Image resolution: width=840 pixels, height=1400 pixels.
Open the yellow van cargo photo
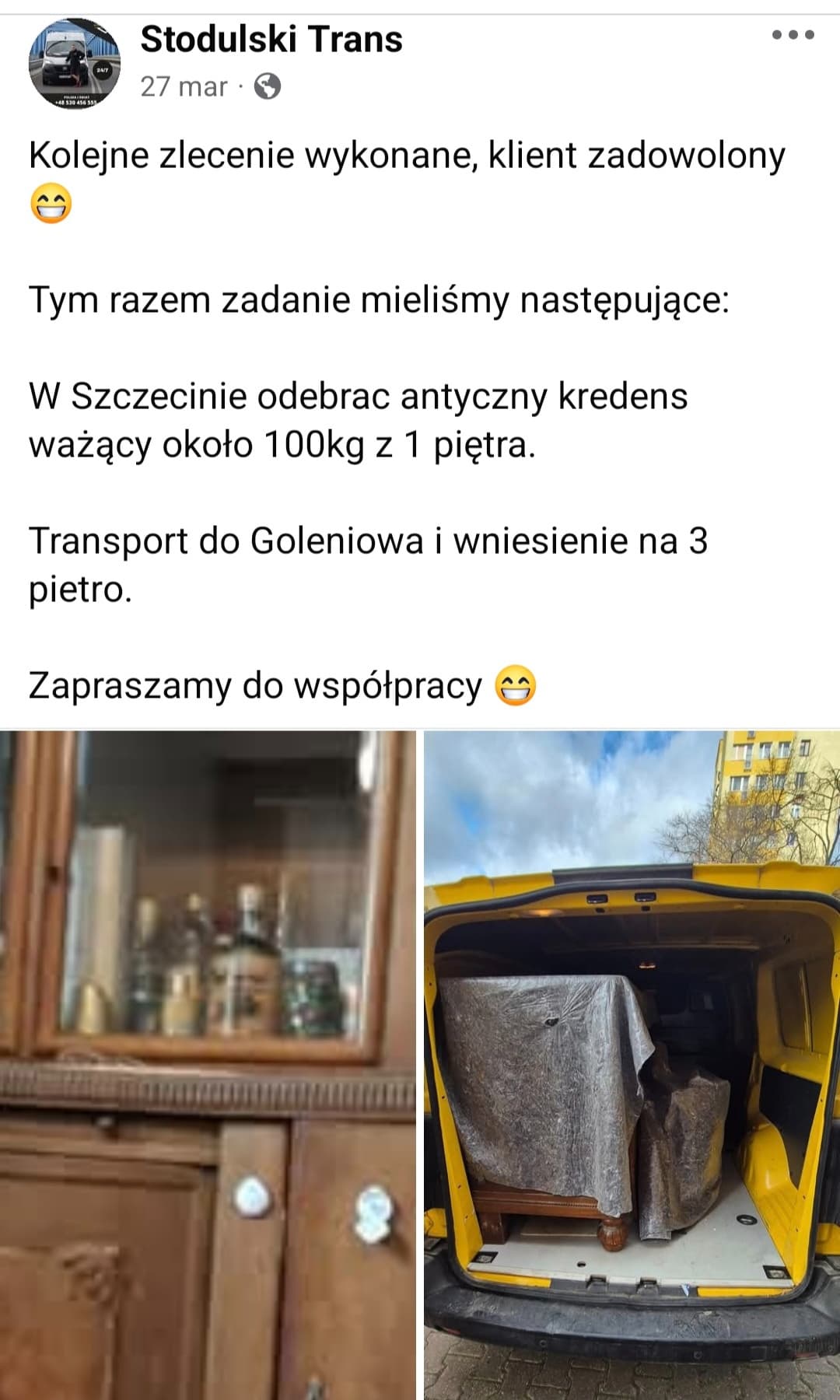pyautogui.click(x=632, y=1064)
